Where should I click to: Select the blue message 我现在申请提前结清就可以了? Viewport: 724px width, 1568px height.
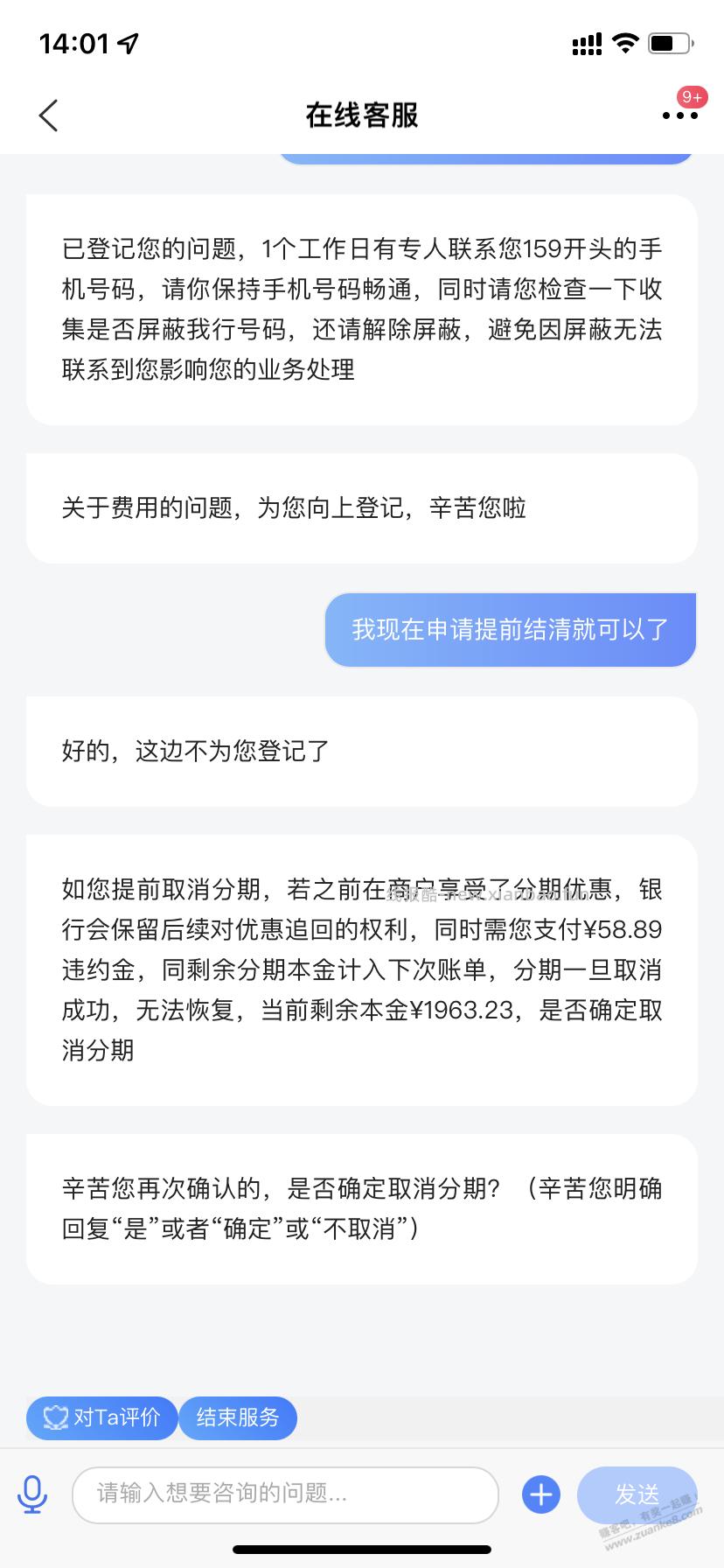(510, 629)
